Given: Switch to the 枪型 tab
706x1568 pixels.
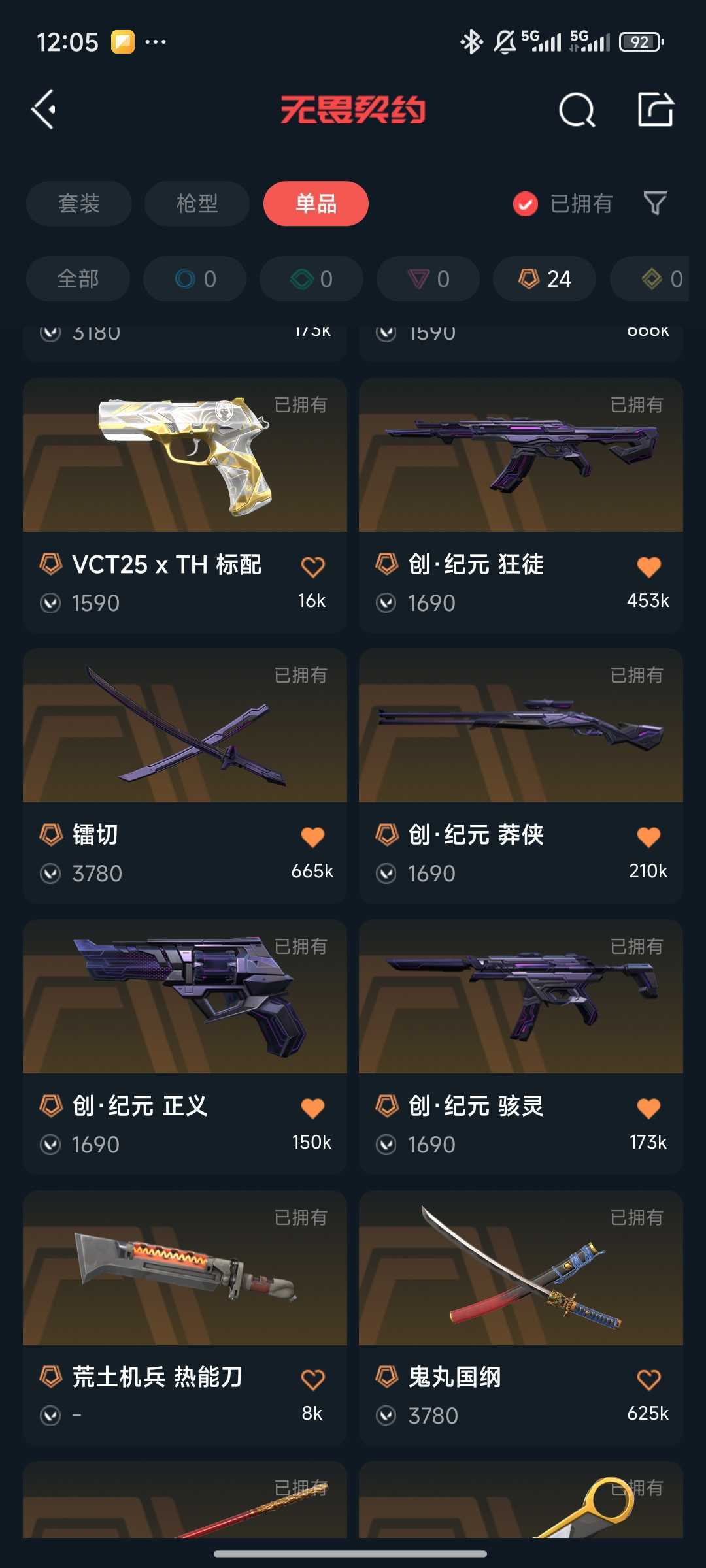Looking at the screenshot, I should [x=197, y=204].
